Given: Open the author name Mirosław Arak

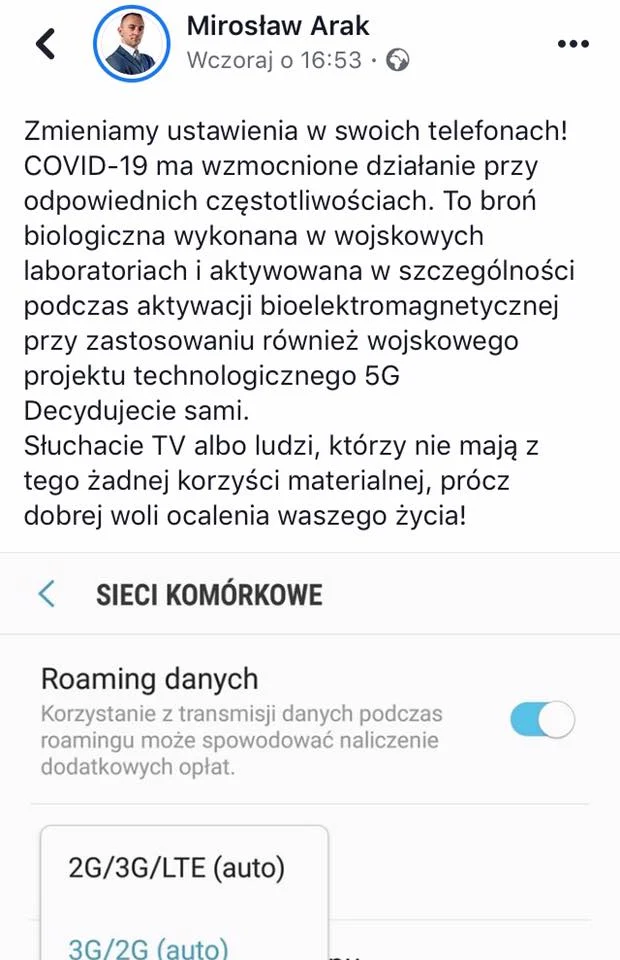Looking at the screenshot, I should pos(278,26).
